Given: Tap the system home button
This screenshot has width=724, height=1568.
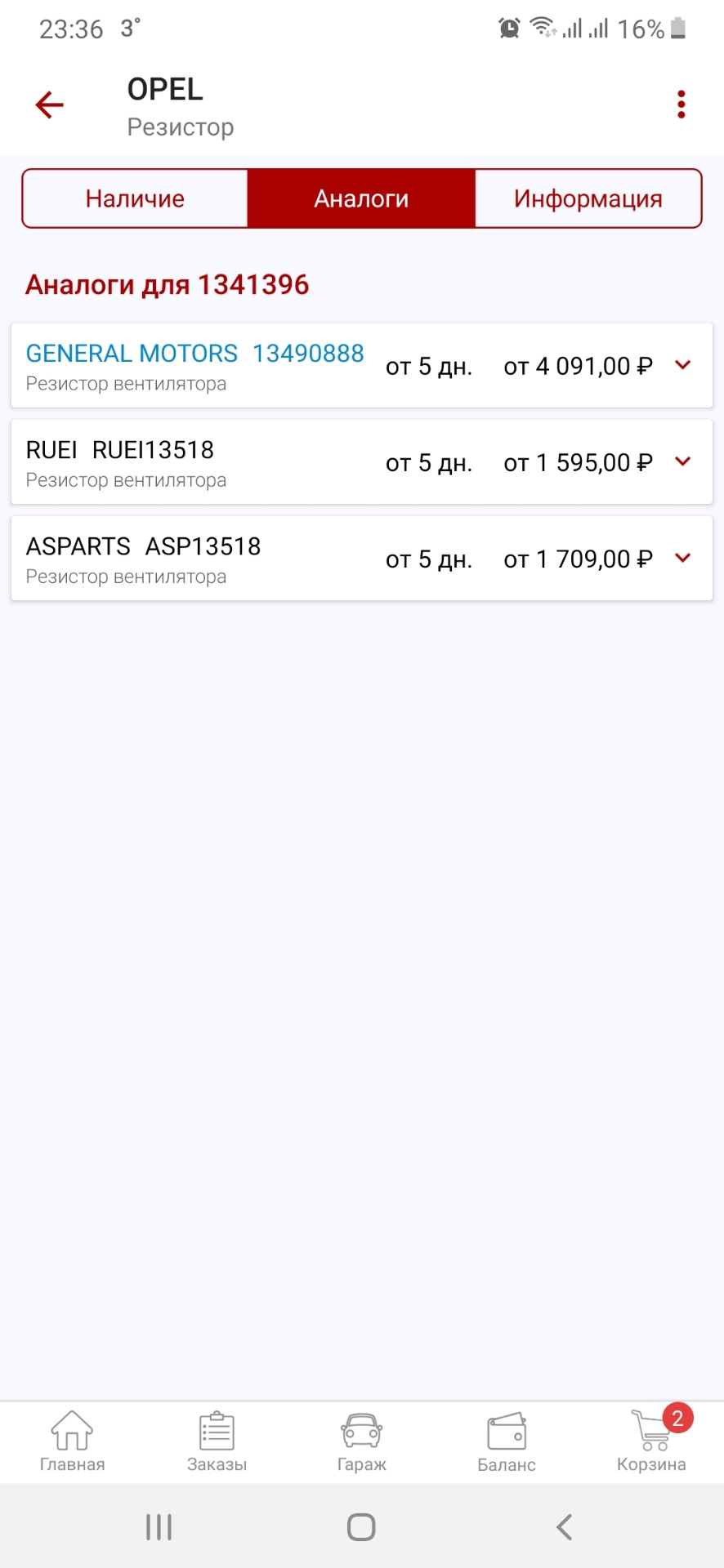Looking at the screenshot, I should (x=361, y=1527).
